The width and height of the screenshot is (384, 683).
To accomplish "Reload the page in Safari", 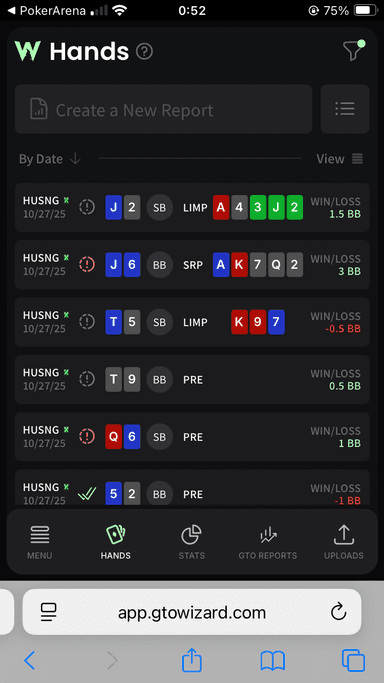I will click(x=338, y=612).
